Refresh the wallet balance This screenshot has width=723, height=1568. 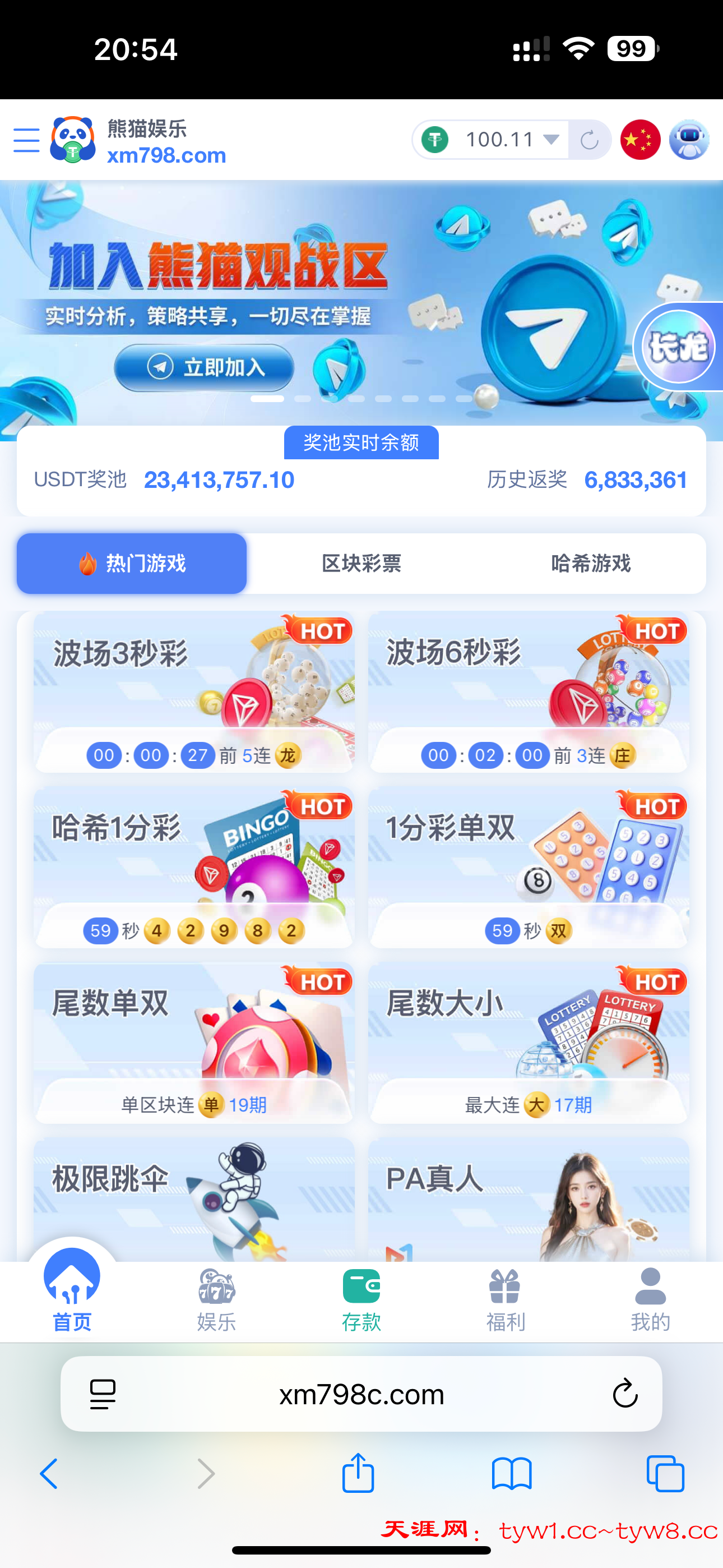[589, 140]
